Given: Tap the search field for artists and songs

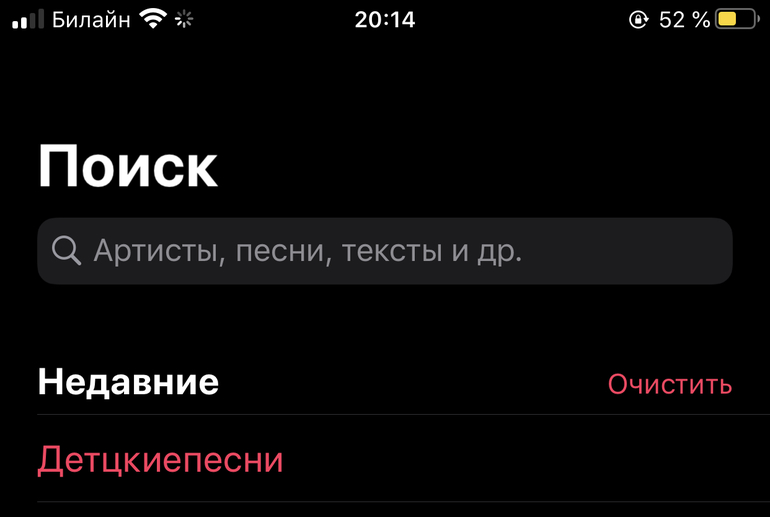Looking at the screenshot, I should (x=385, y=251).
